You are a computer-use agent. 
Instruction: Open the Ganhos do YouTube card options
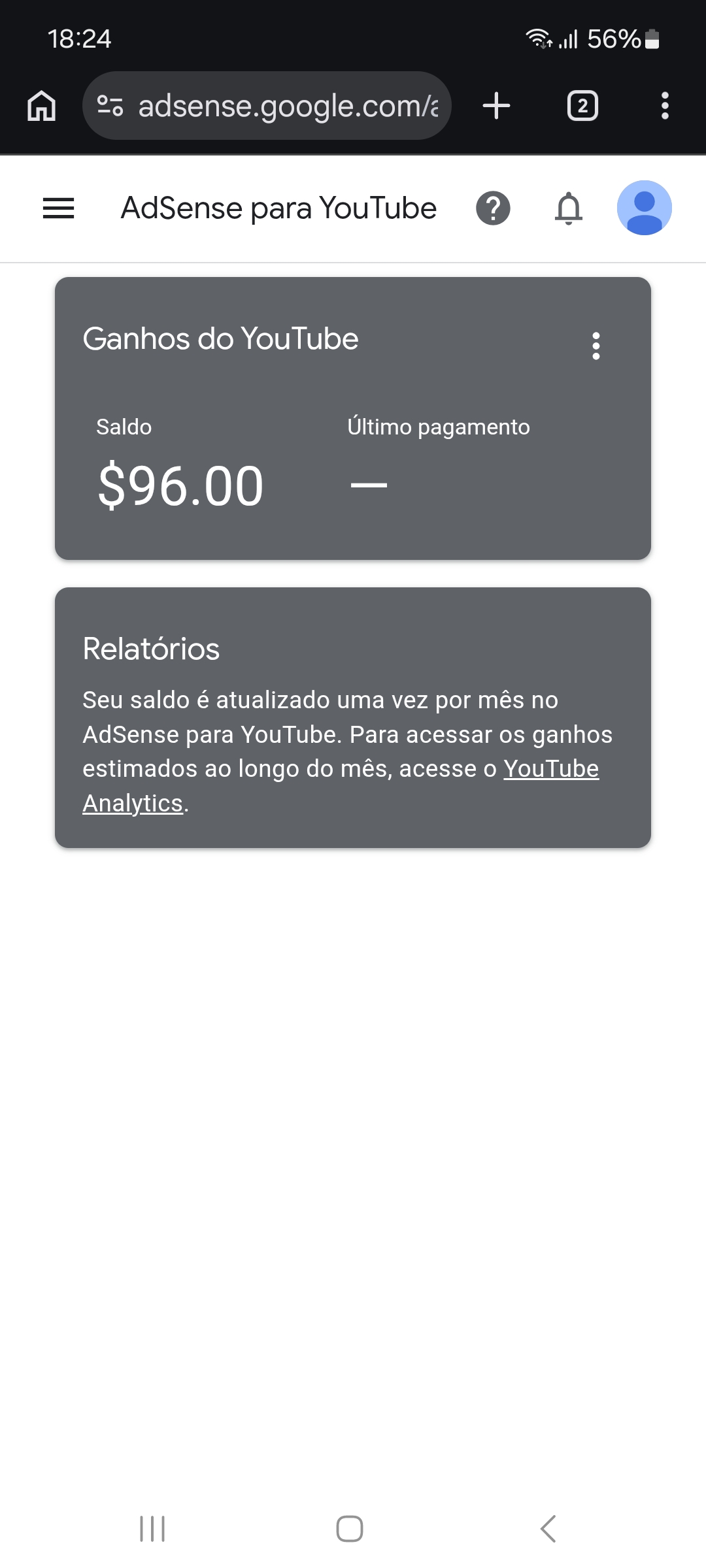point(596,346)
